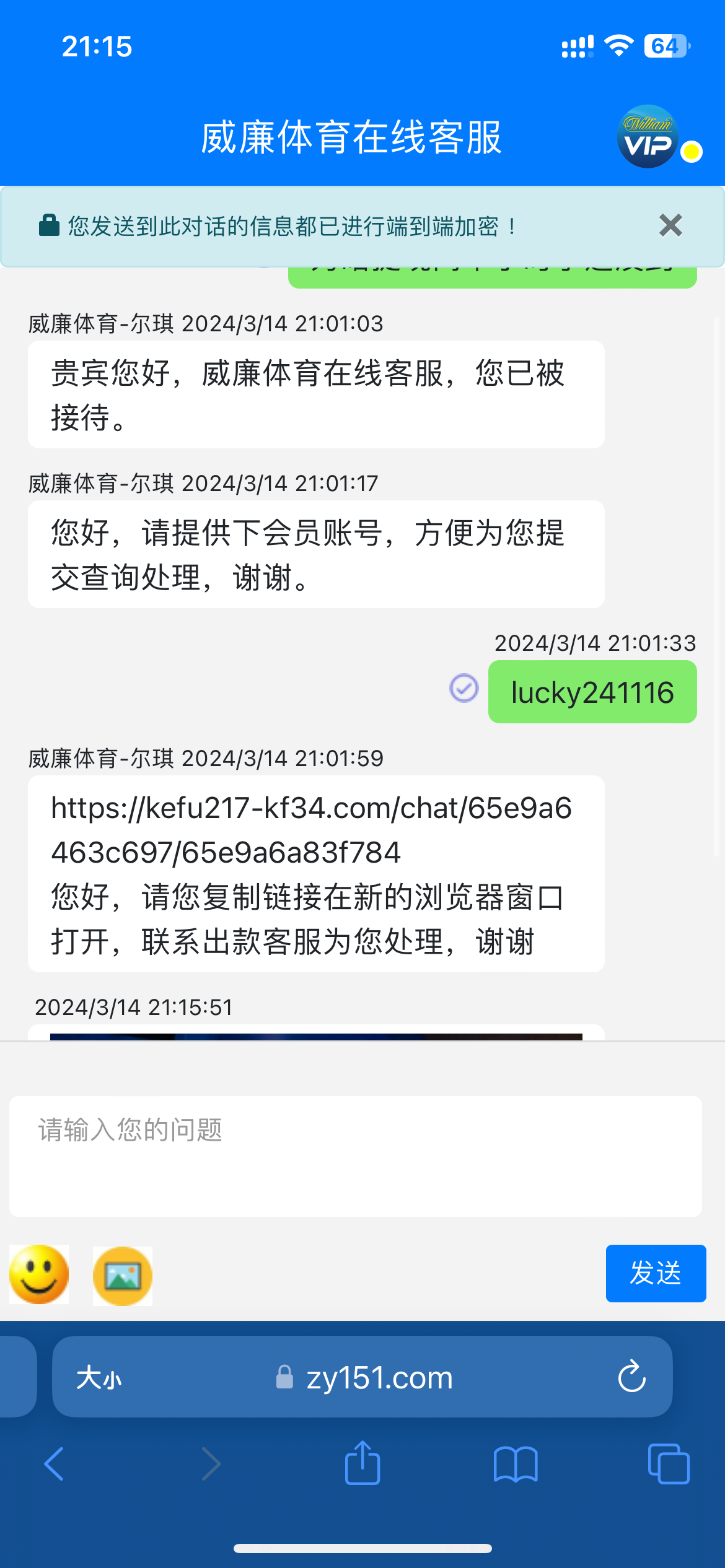Open the Safari share sheet
The height and width of the screenshot is (1568, 725).
tap(362, 1465)
